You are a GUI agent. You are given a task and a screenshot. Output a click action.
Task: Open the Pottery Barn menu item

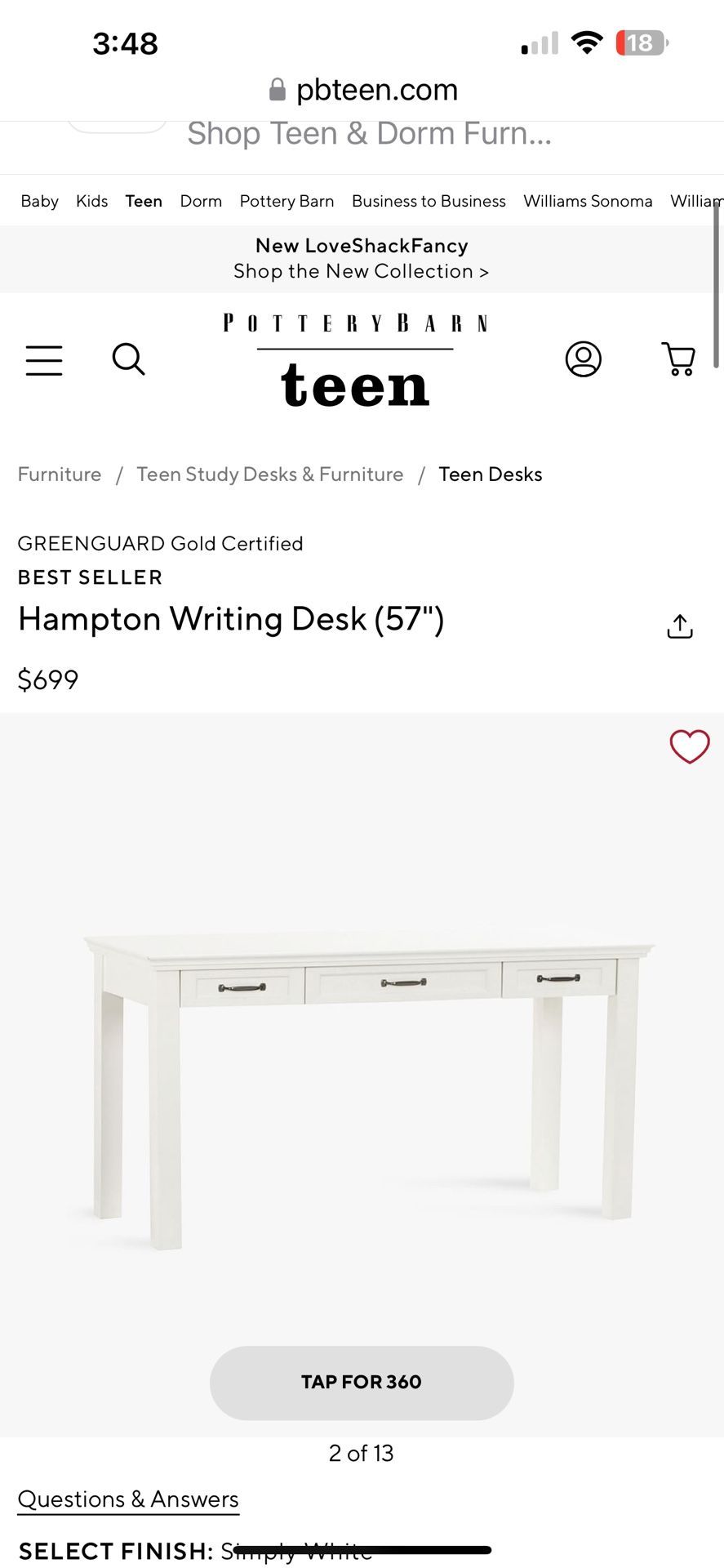(x=286, y=201)
